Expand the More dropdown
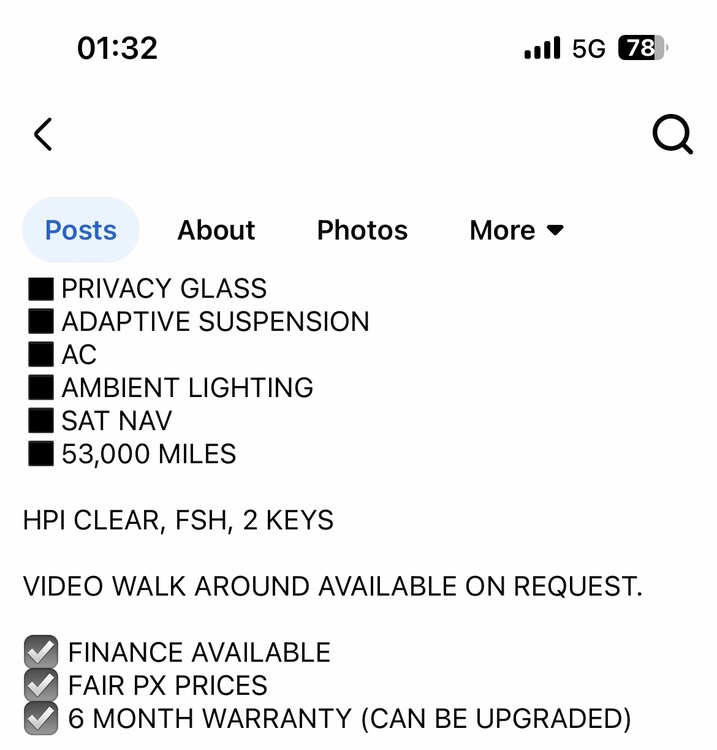 pyautogui.click(x=516, y=230)
